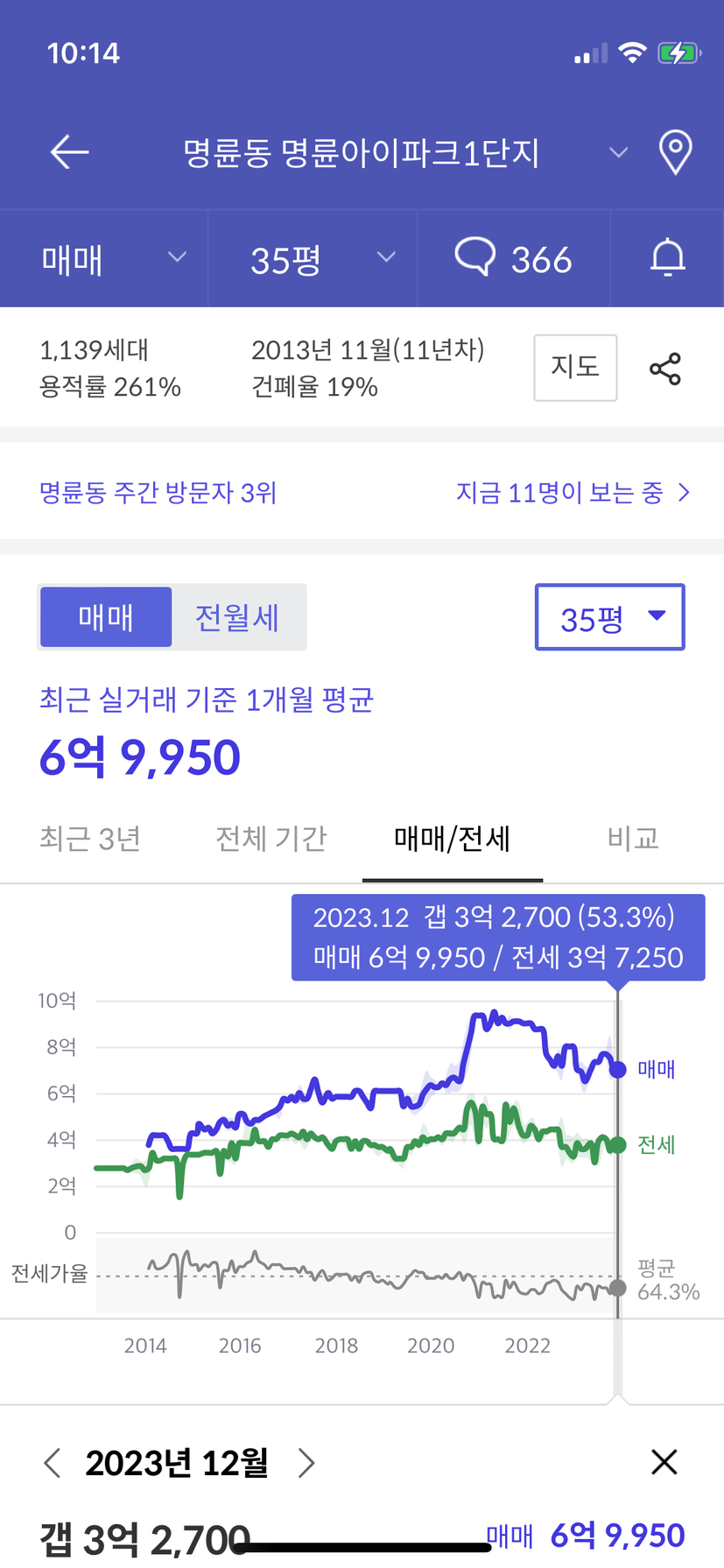Open 명륜동 주간 방문자 3위 link
The image size is (724, 1568).
[x=158, y=493]
